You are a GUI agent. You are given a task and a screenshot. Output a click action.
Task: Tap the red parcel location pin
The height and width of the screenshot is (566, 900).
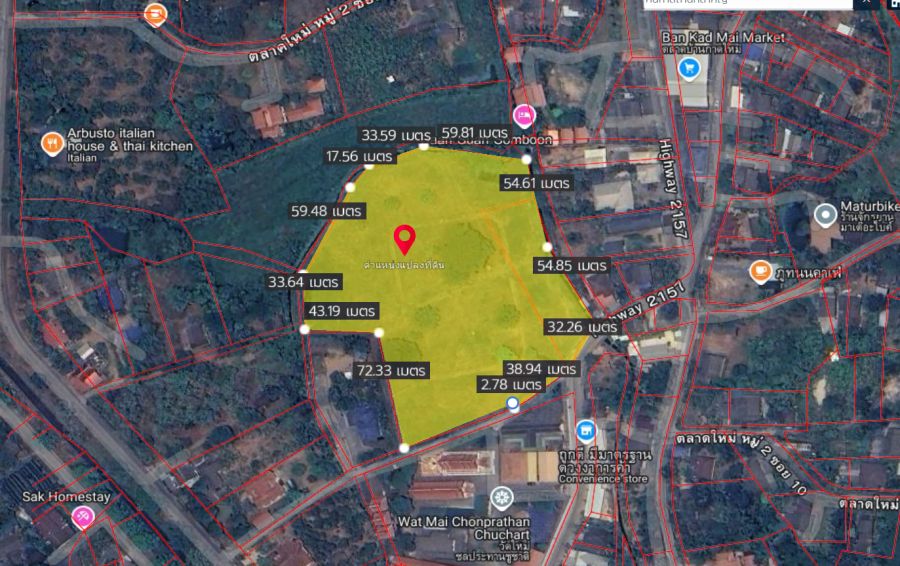404,239
